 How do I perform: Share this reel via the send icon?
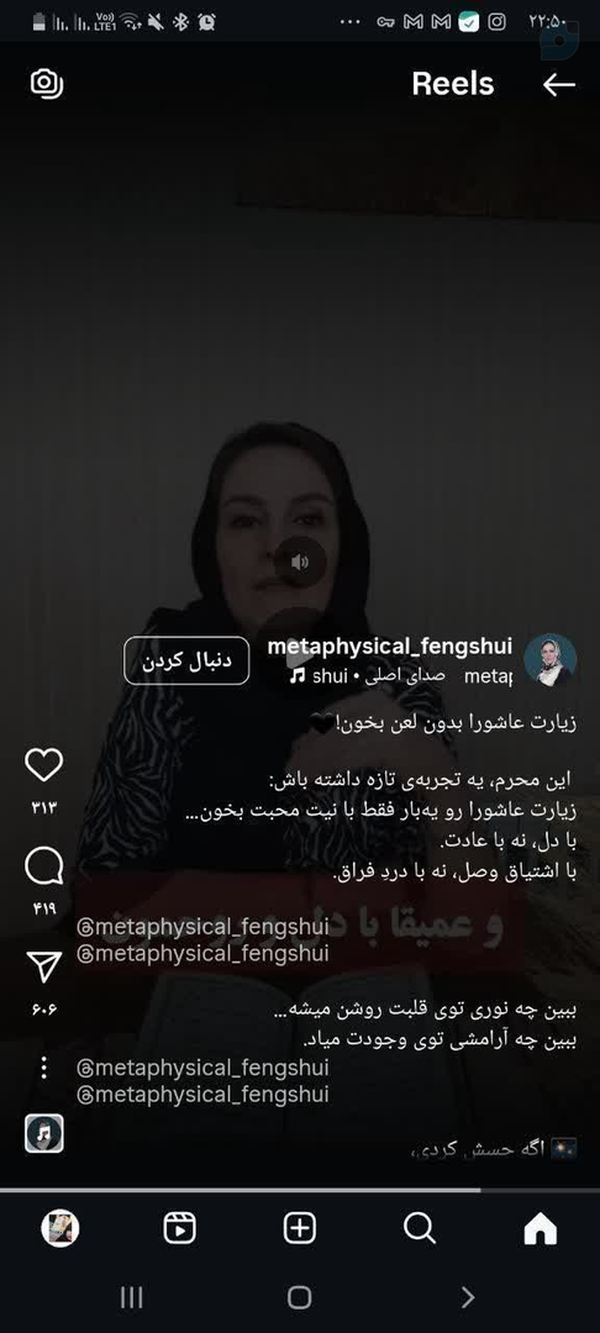(x=44, y=966)
